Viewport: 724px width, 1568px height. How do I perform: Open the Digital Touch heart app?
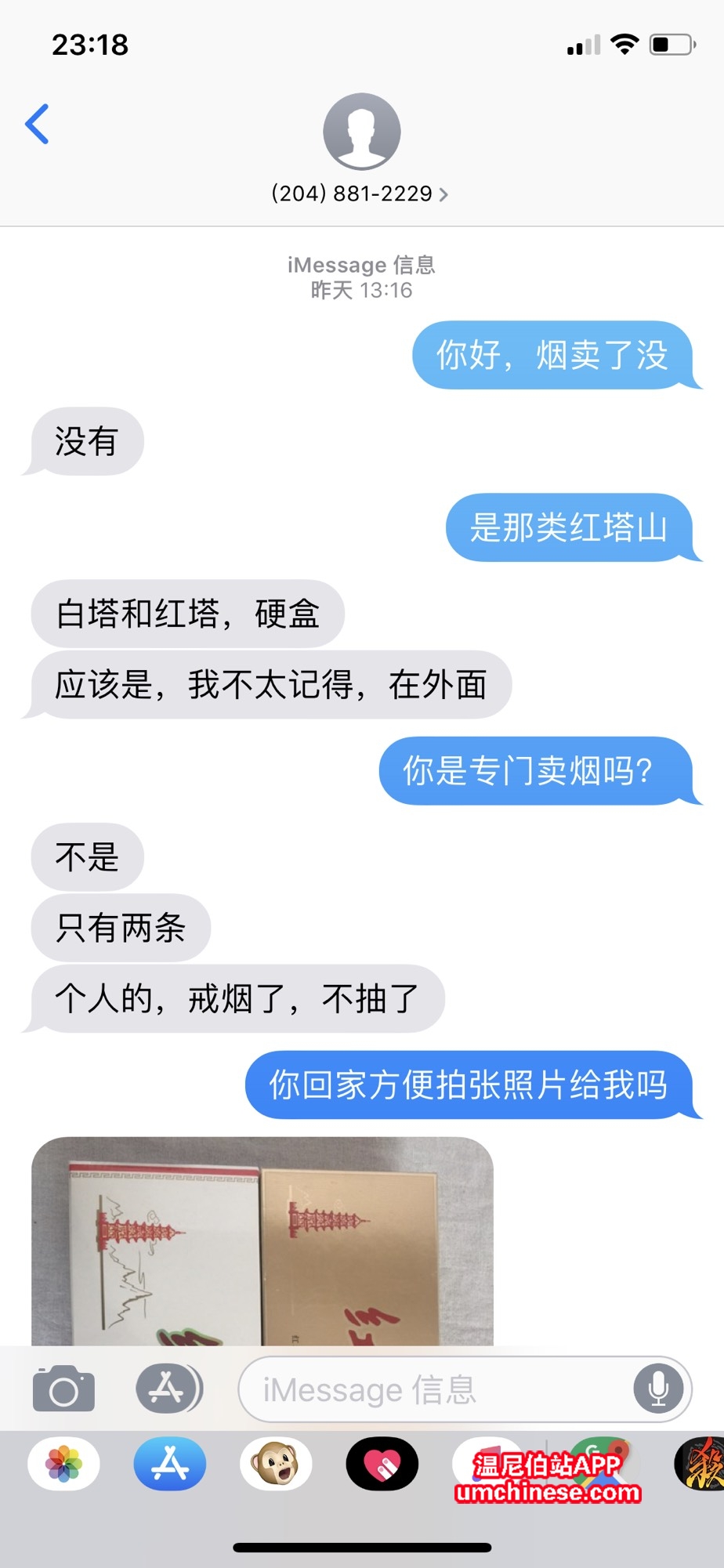tap(382, 1464)
